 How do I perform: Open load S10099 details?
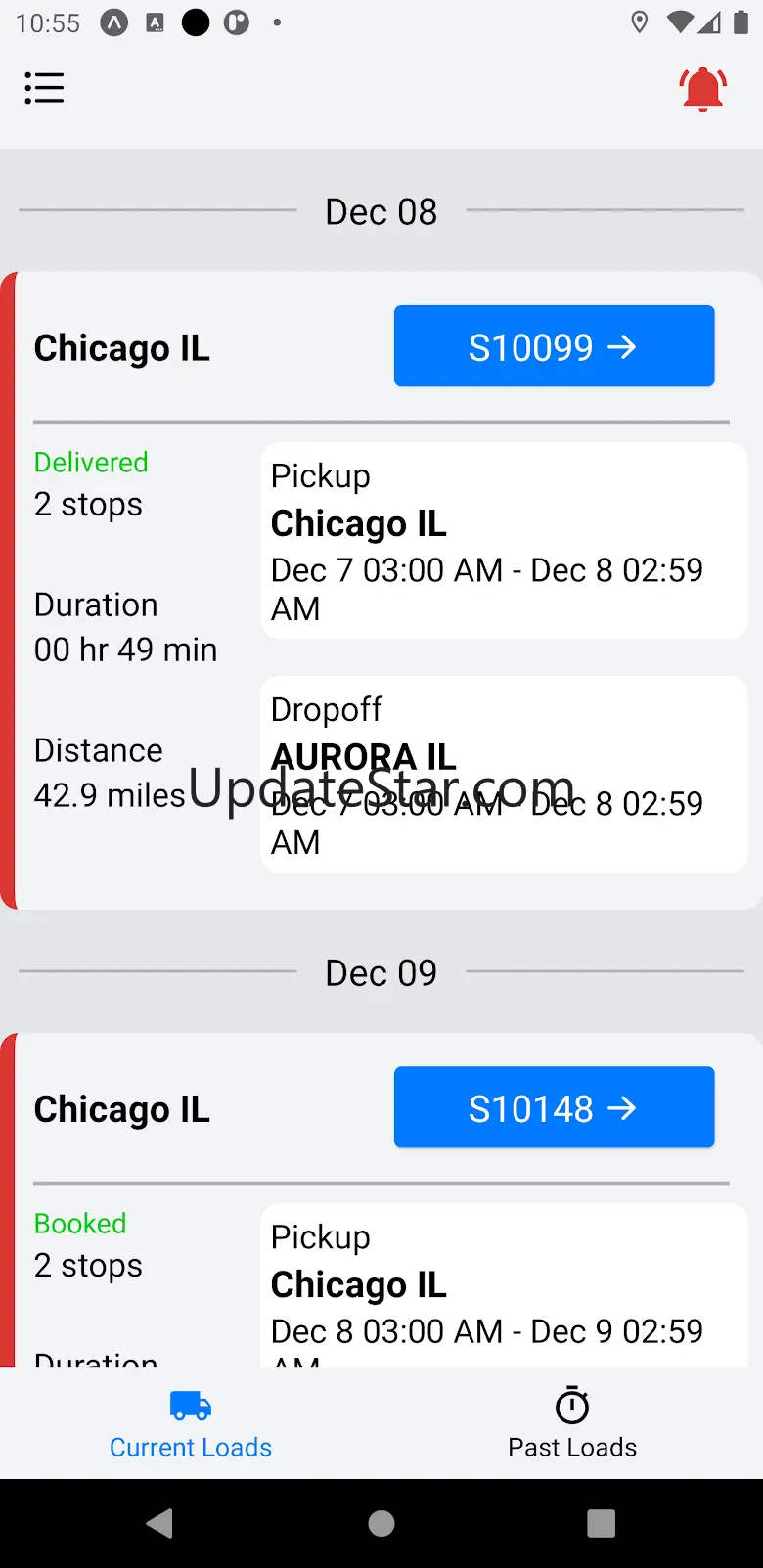point(554,346)
